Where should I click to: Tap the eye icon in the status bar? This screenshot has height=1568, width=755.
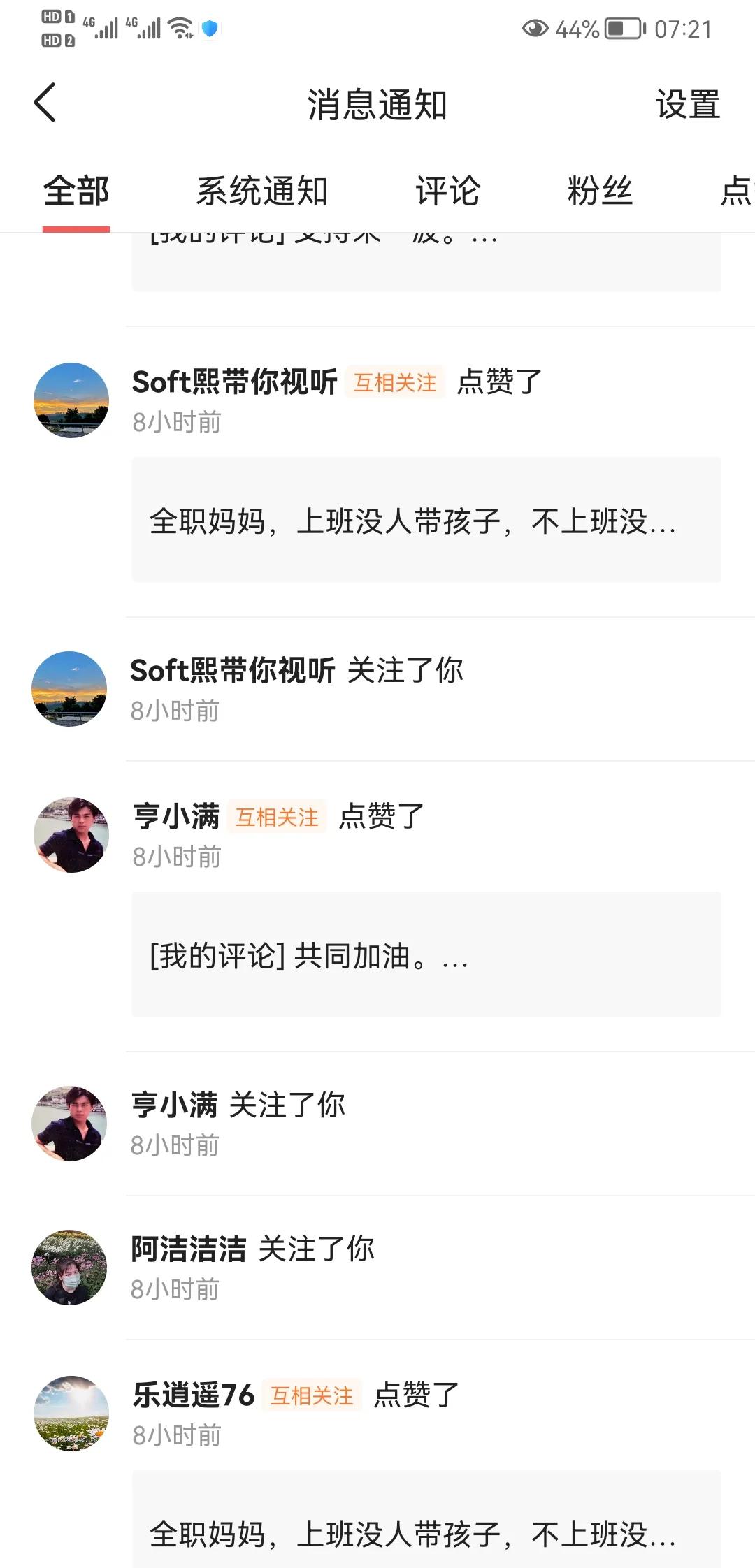point(534,28)
